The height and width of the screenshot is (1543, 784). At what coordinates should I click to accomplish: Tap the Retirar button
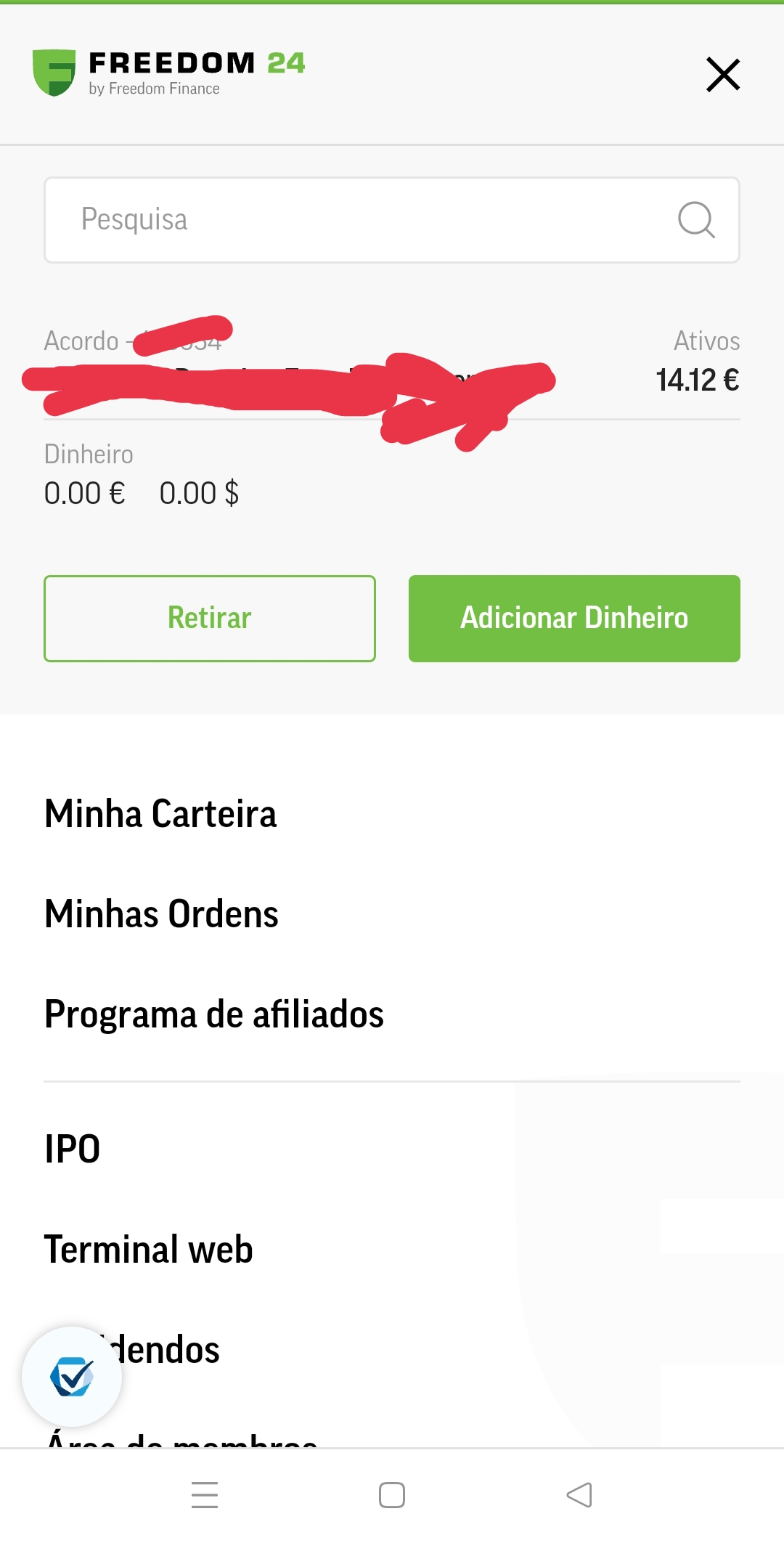tap(210, 619)
